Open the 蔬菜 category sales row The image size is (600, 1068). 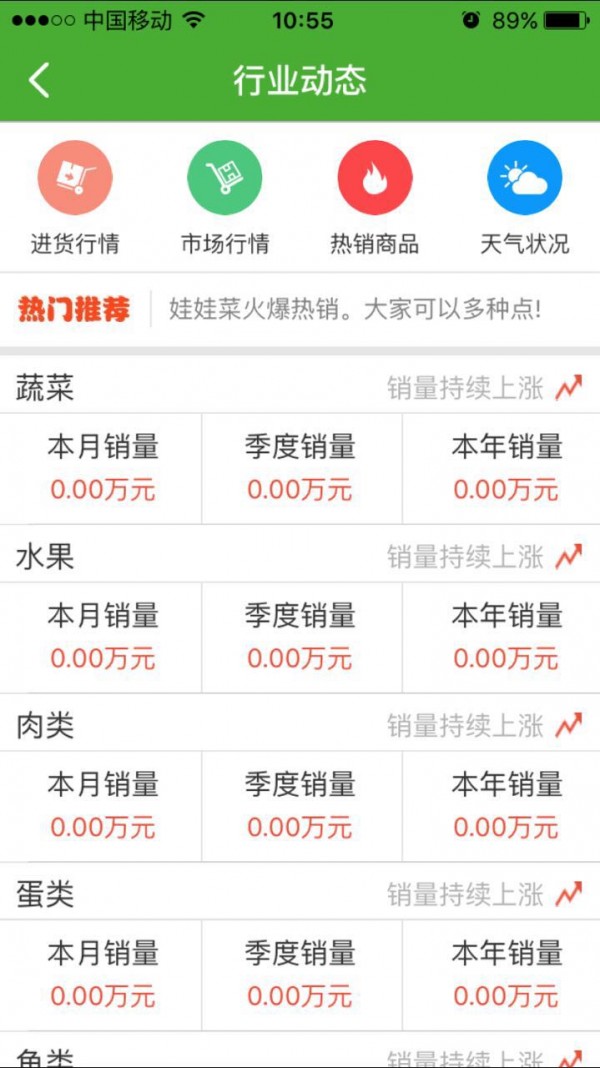click(x=300, y=389)
